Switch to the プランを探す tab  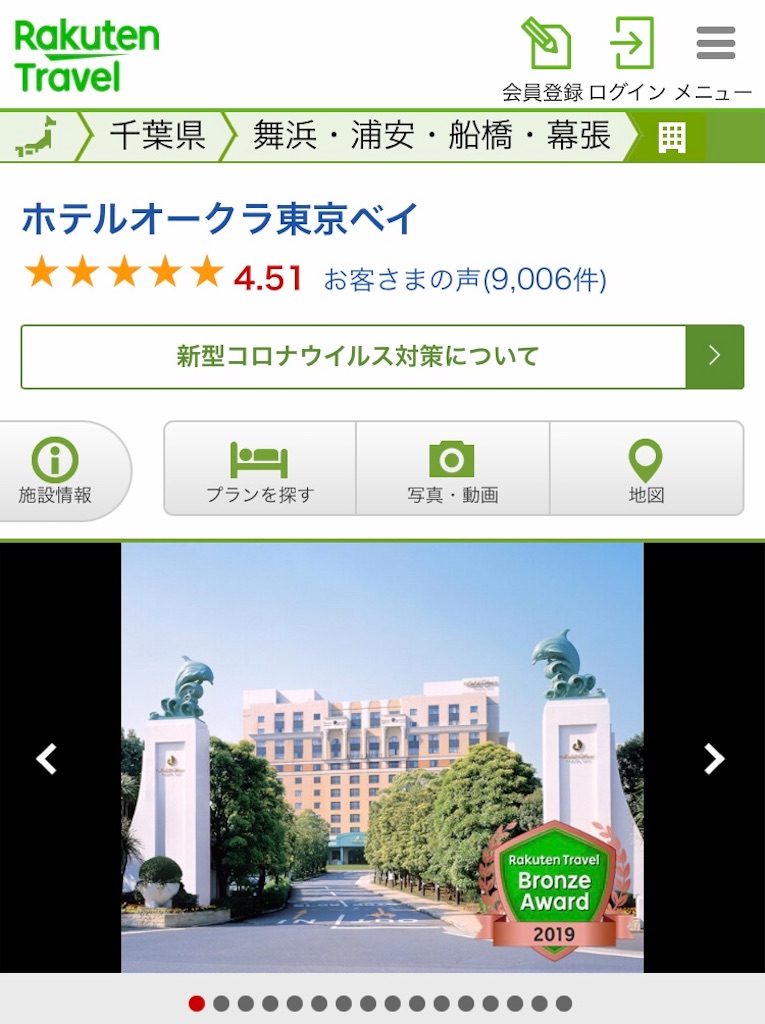(259, 470)
